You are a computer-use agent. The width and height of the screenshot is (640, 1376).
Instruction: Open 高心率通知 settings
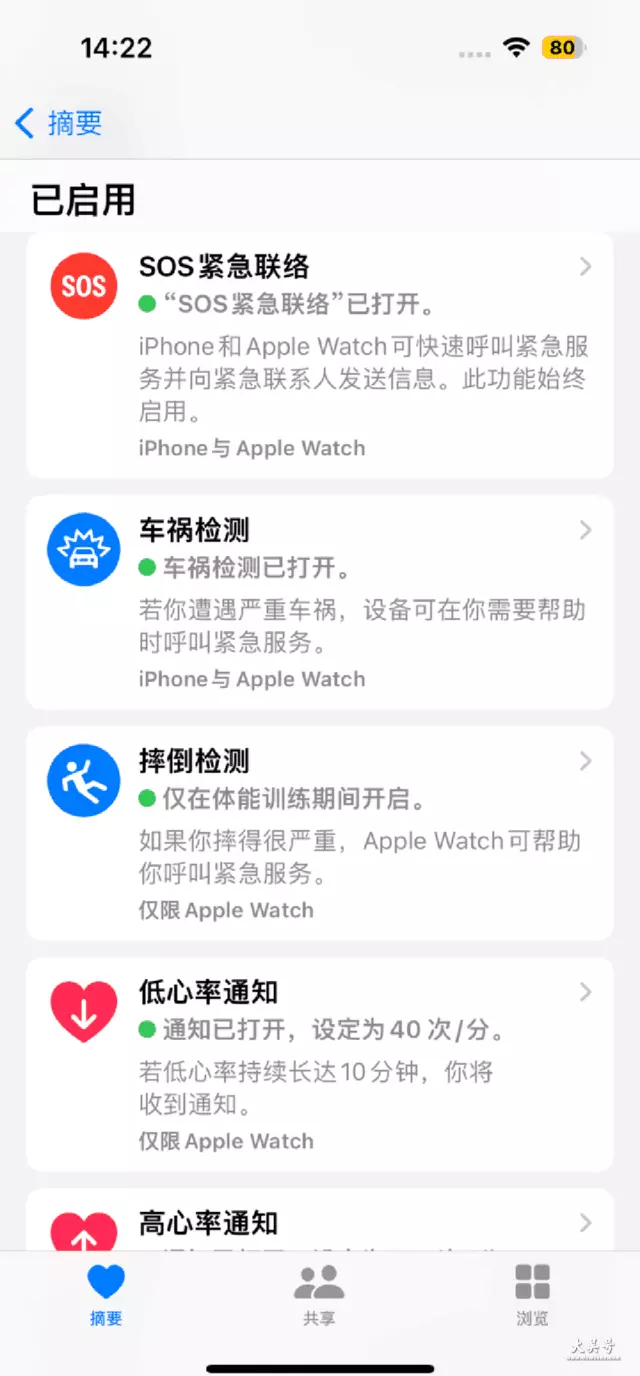point(320,1219)
